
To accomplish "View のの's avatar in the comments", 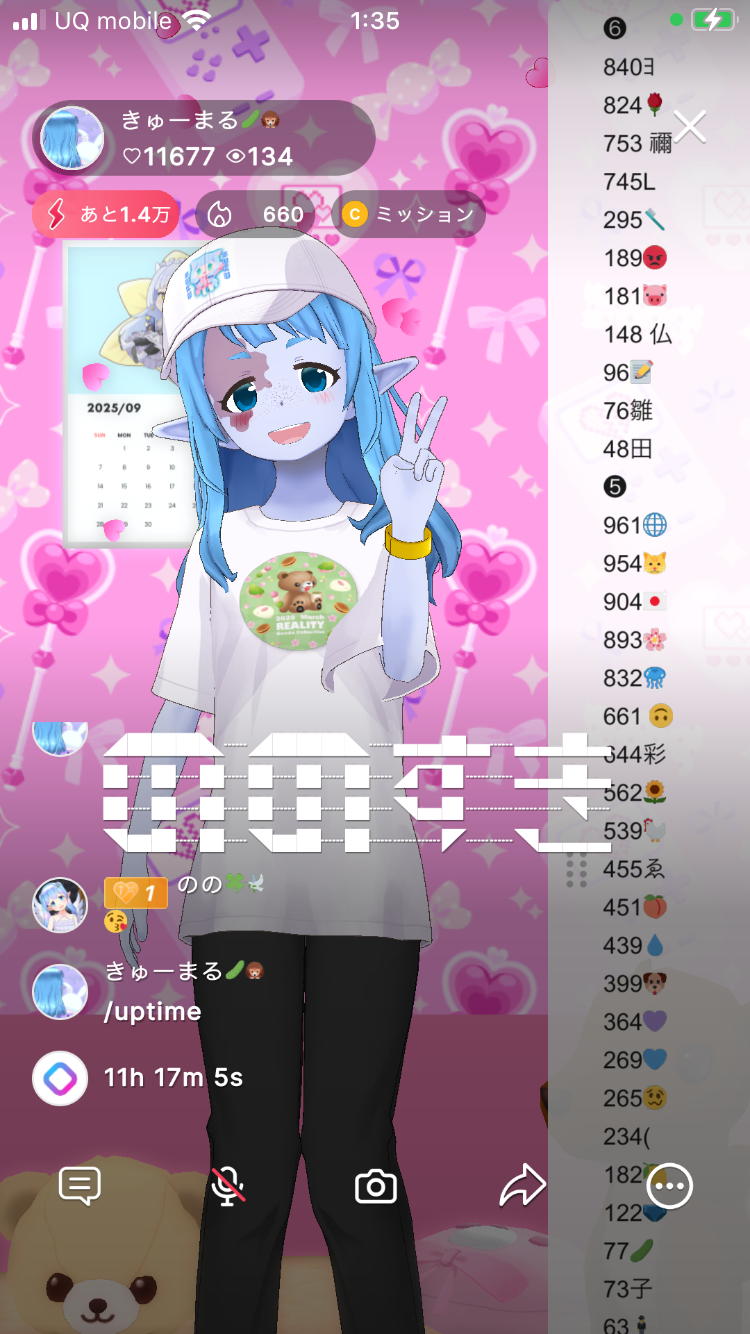I will click(60, 905).
